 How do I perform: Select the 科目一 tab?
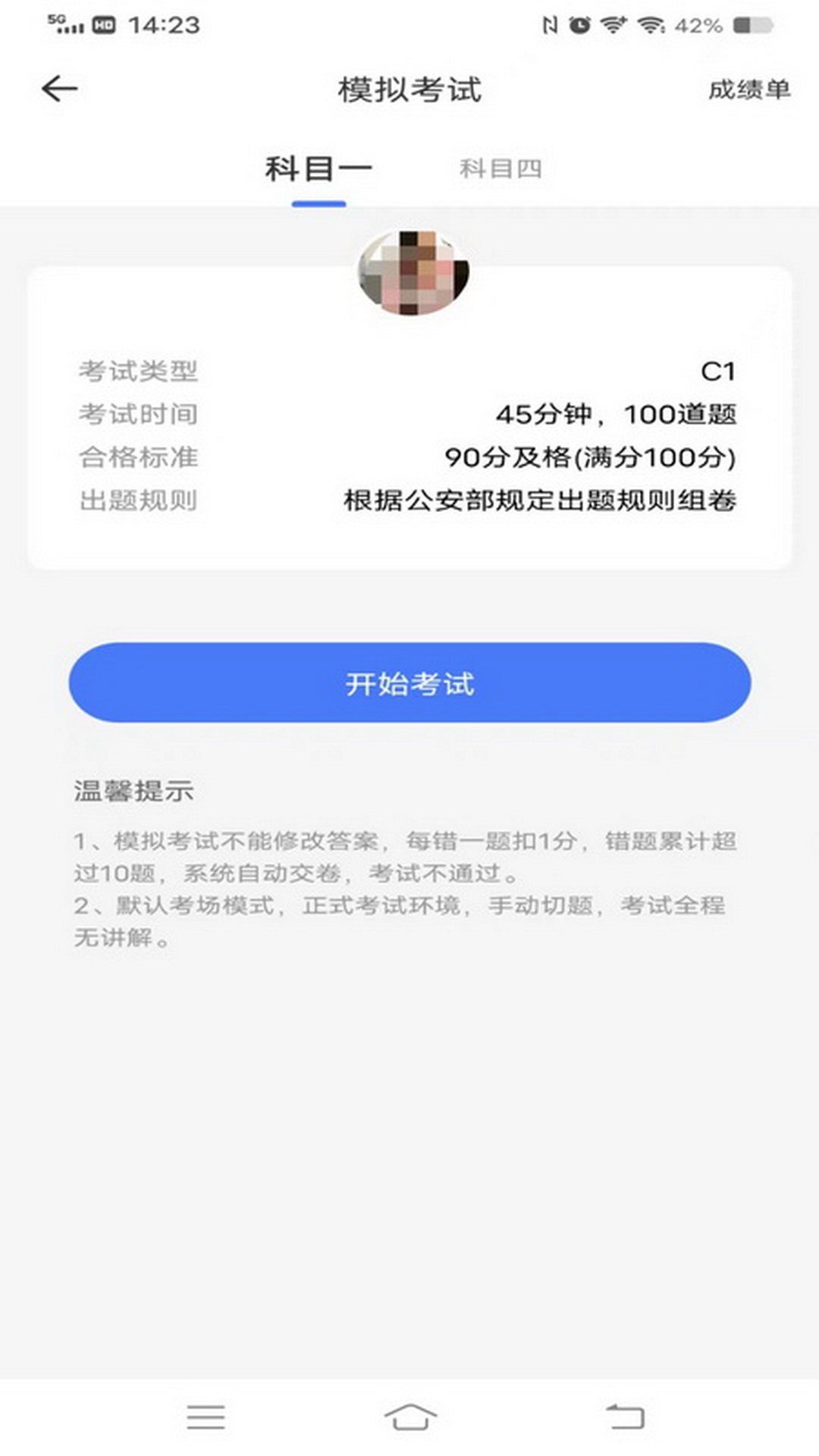(318, 168)
